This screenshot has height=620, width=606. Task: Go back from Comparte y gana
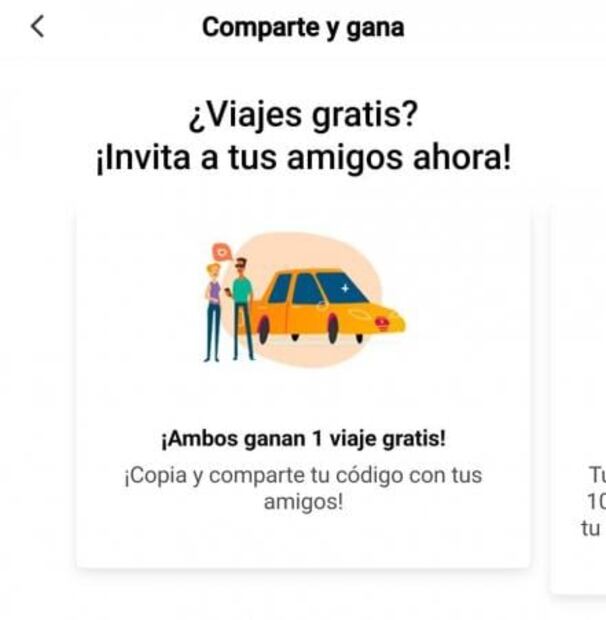37,27
